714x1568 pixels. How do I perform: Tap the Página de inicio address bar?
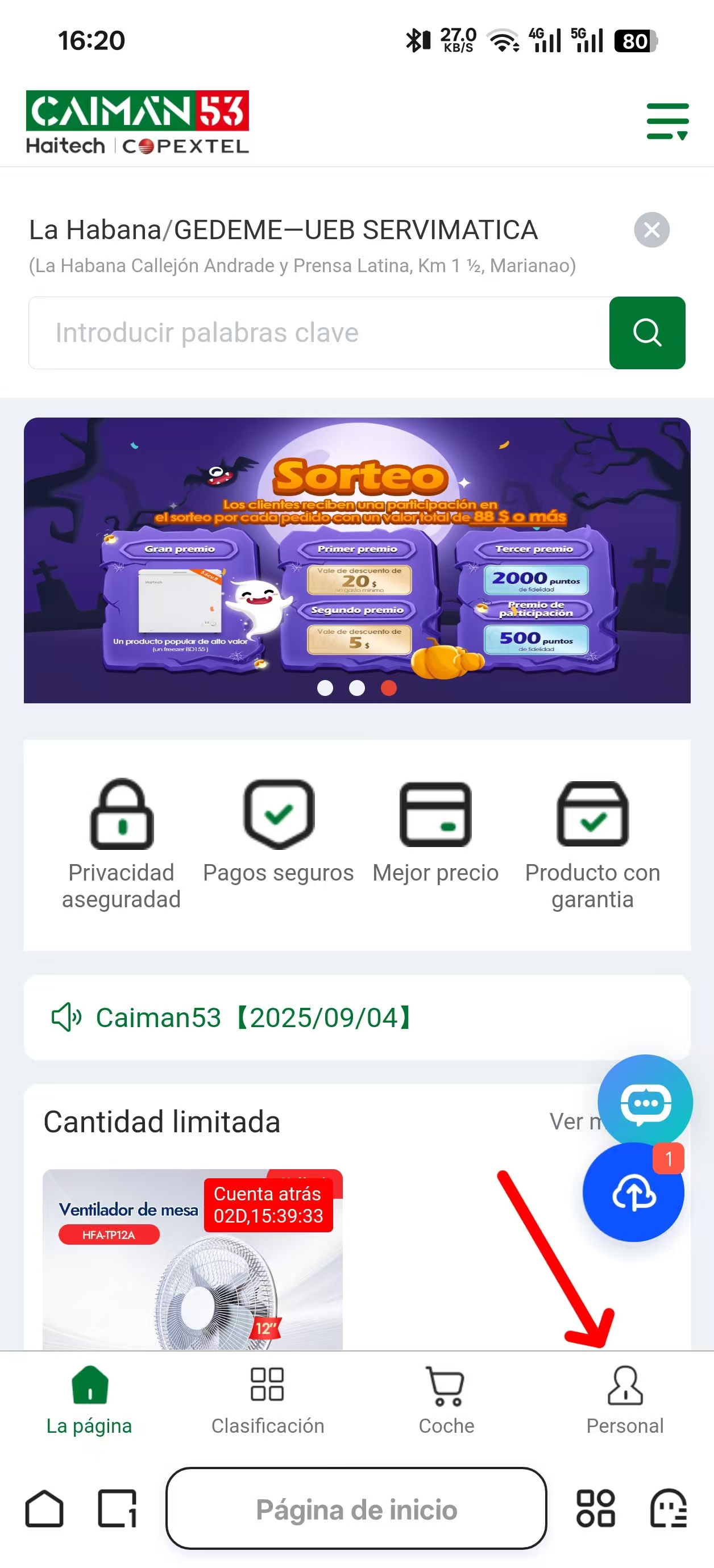click(x=356, y=1509)
